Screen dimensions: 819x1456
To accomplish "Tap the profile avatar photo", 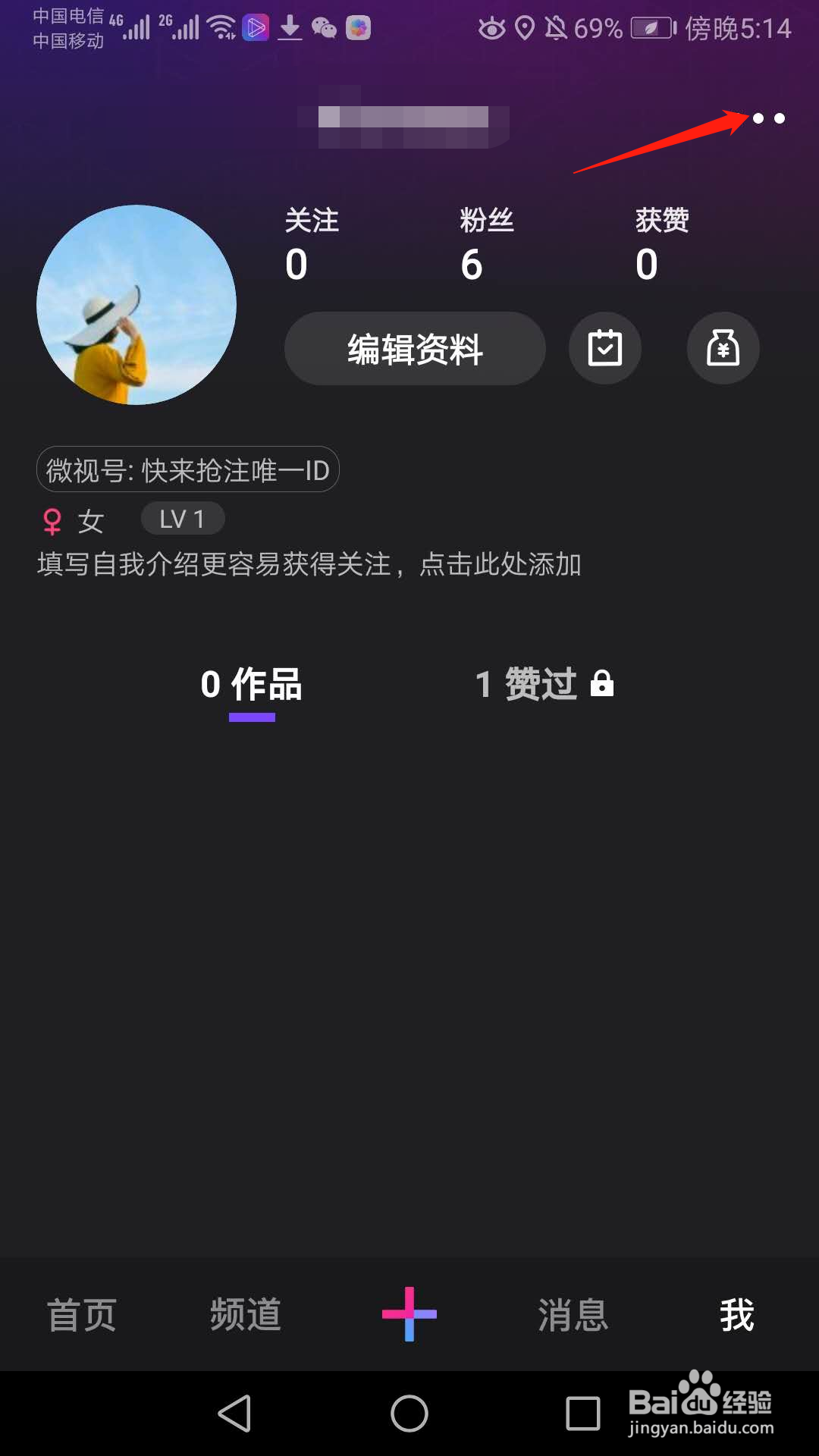I will tap(138, 304).
